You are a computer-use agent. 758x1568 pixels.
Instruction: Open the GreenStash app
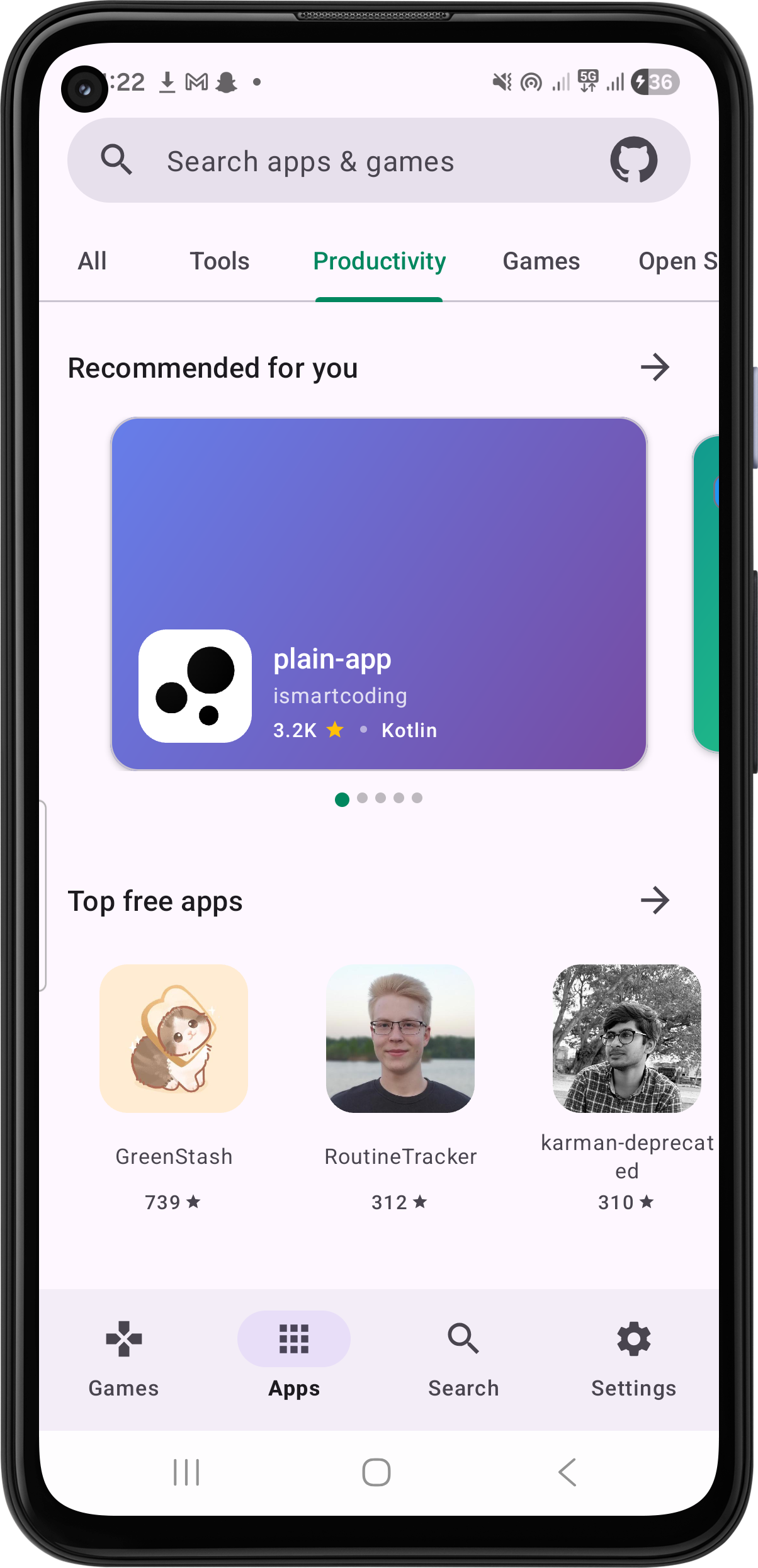click(174, 1039)
